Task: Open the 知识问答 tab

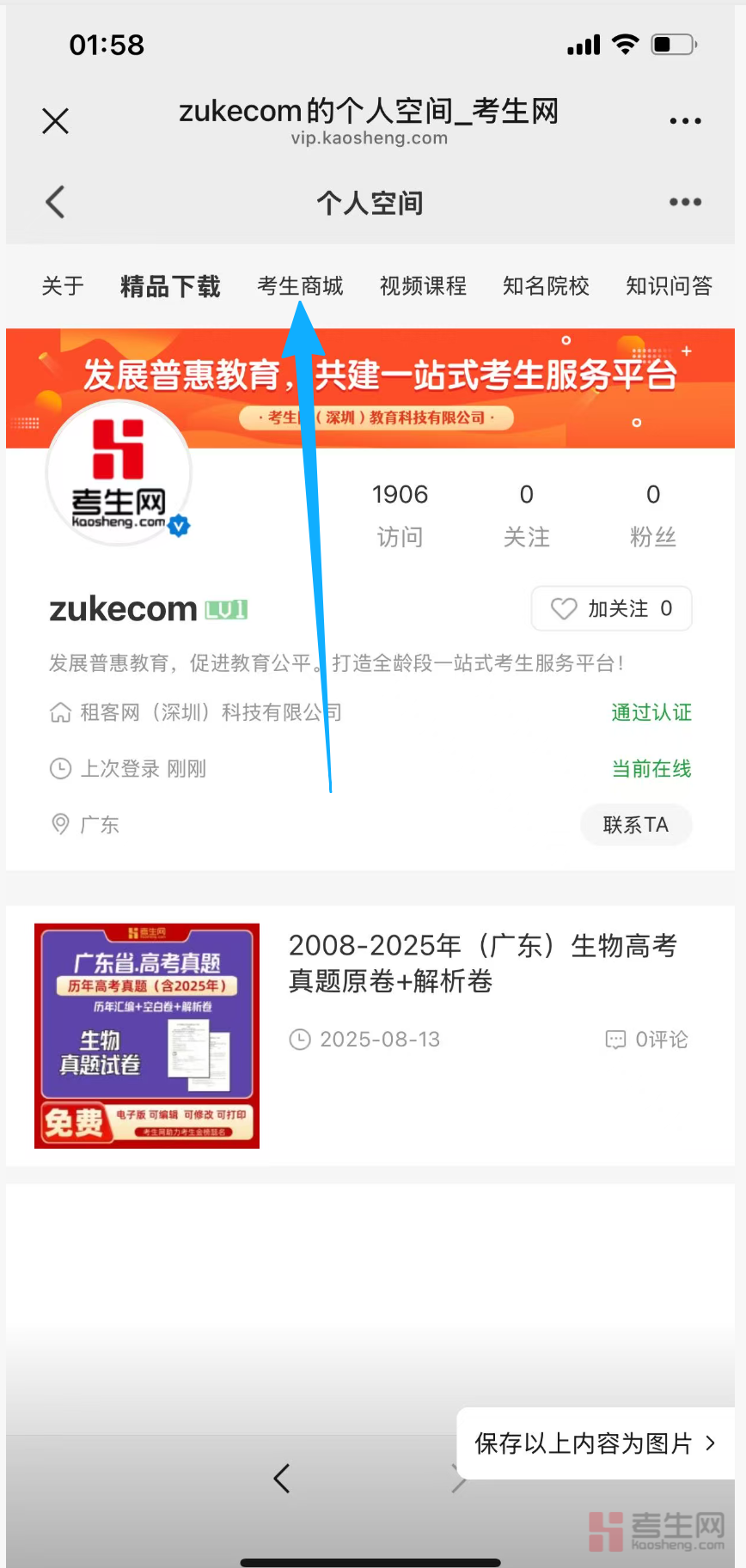Action: pos(669,286)
